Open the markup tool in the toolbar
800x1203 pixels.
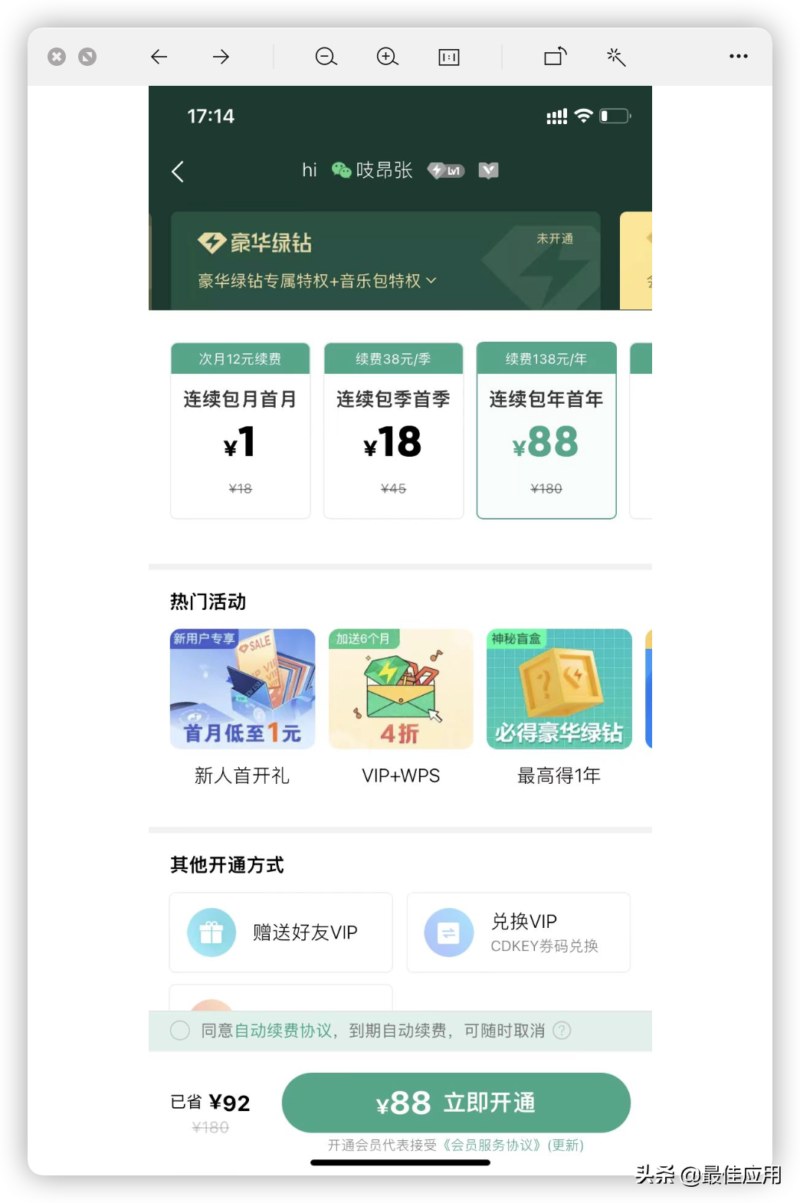tap(615, 57)
